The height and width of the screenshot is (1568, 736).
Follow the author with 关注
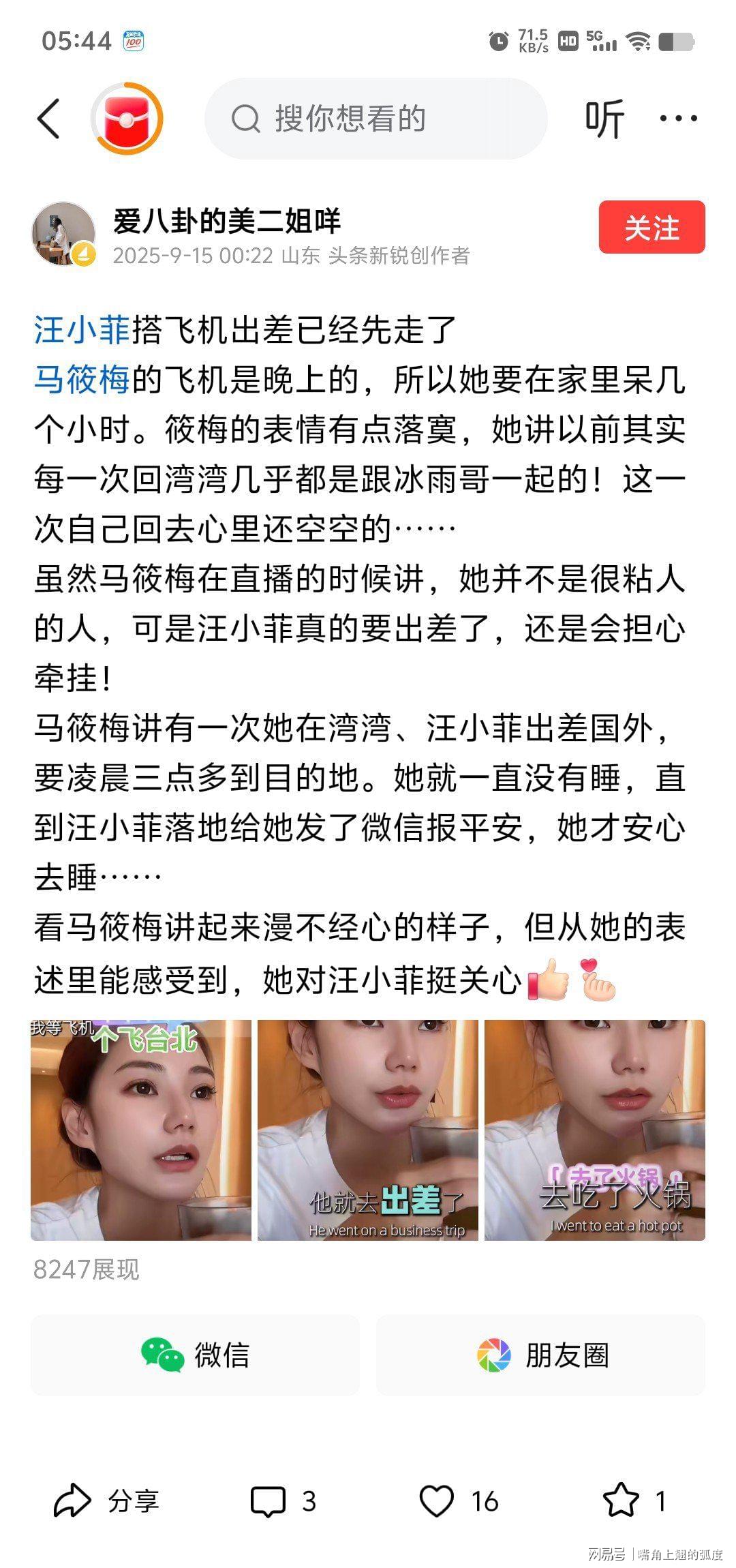point(651,228)
